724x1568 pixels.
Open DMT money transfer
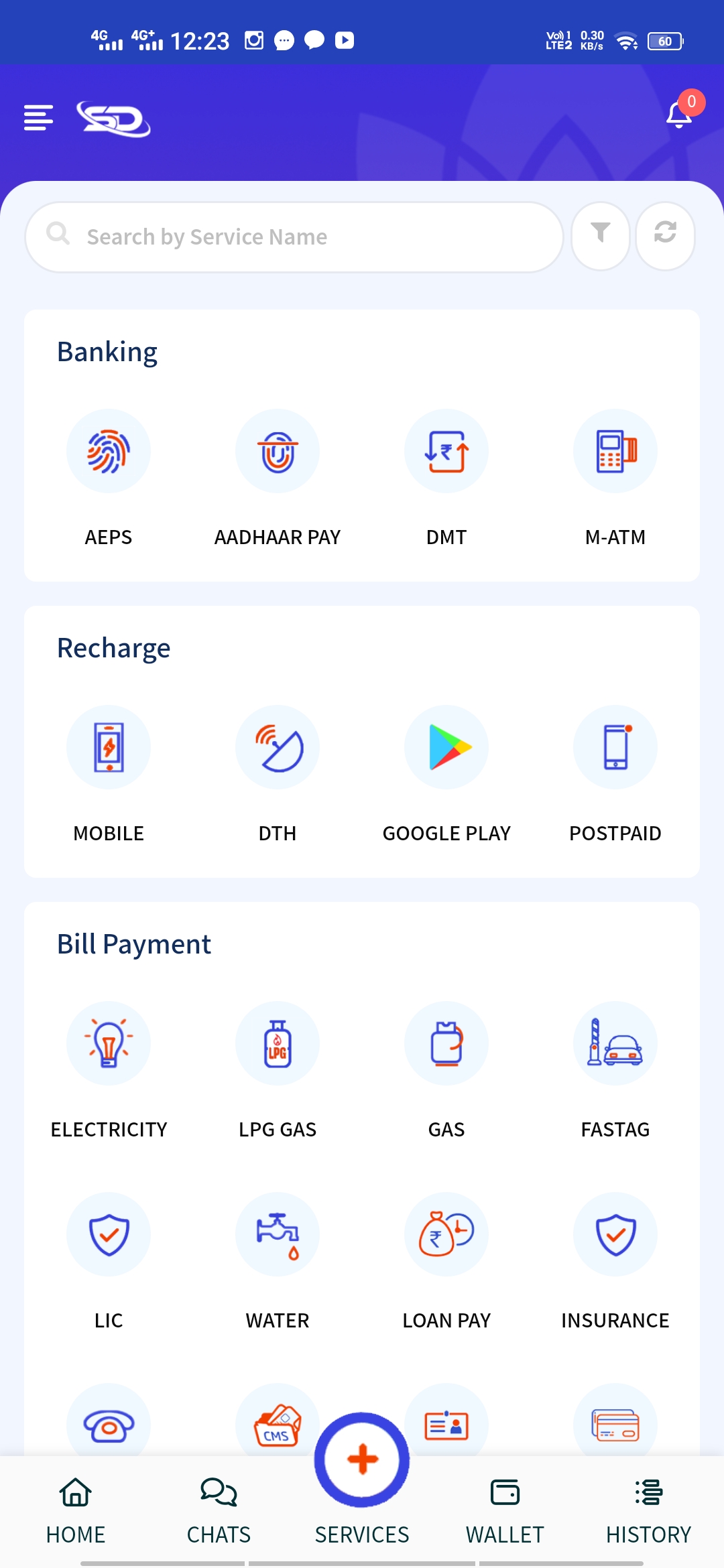[x=446, y=451]
